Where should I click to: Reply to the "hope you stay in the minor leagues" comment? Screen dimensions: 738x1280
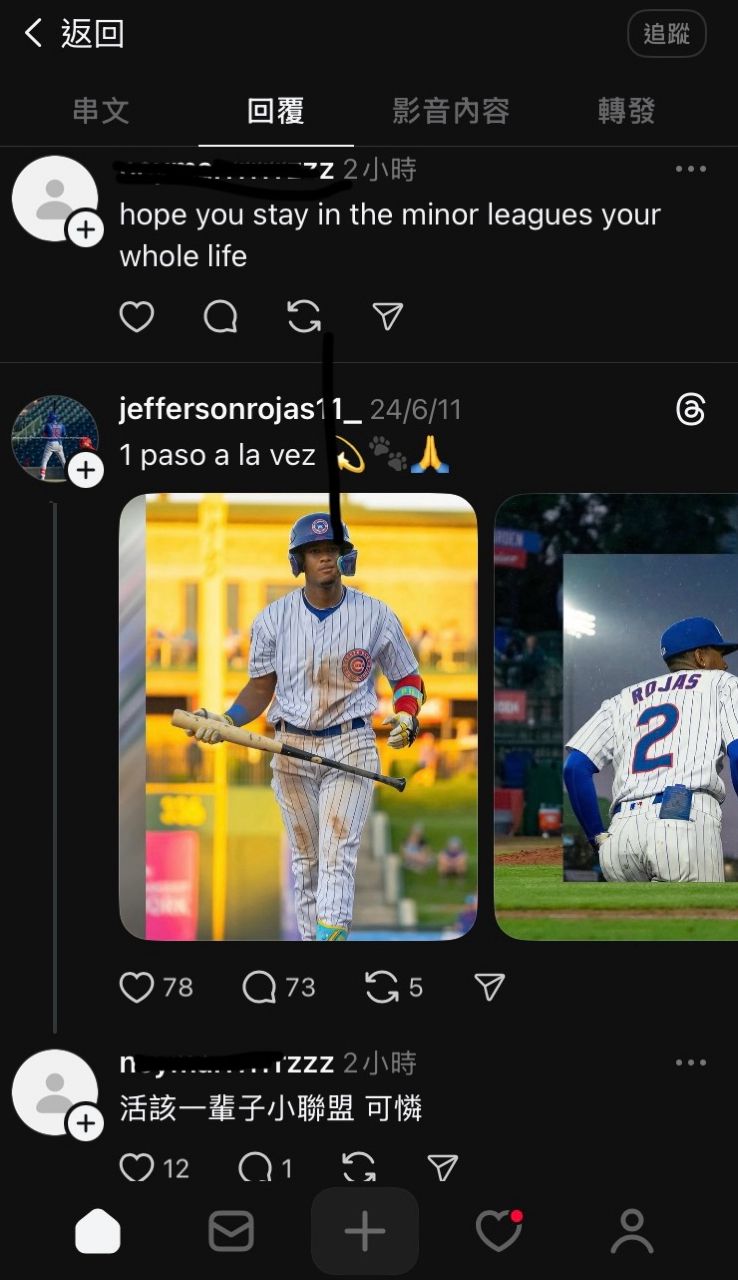220,317
